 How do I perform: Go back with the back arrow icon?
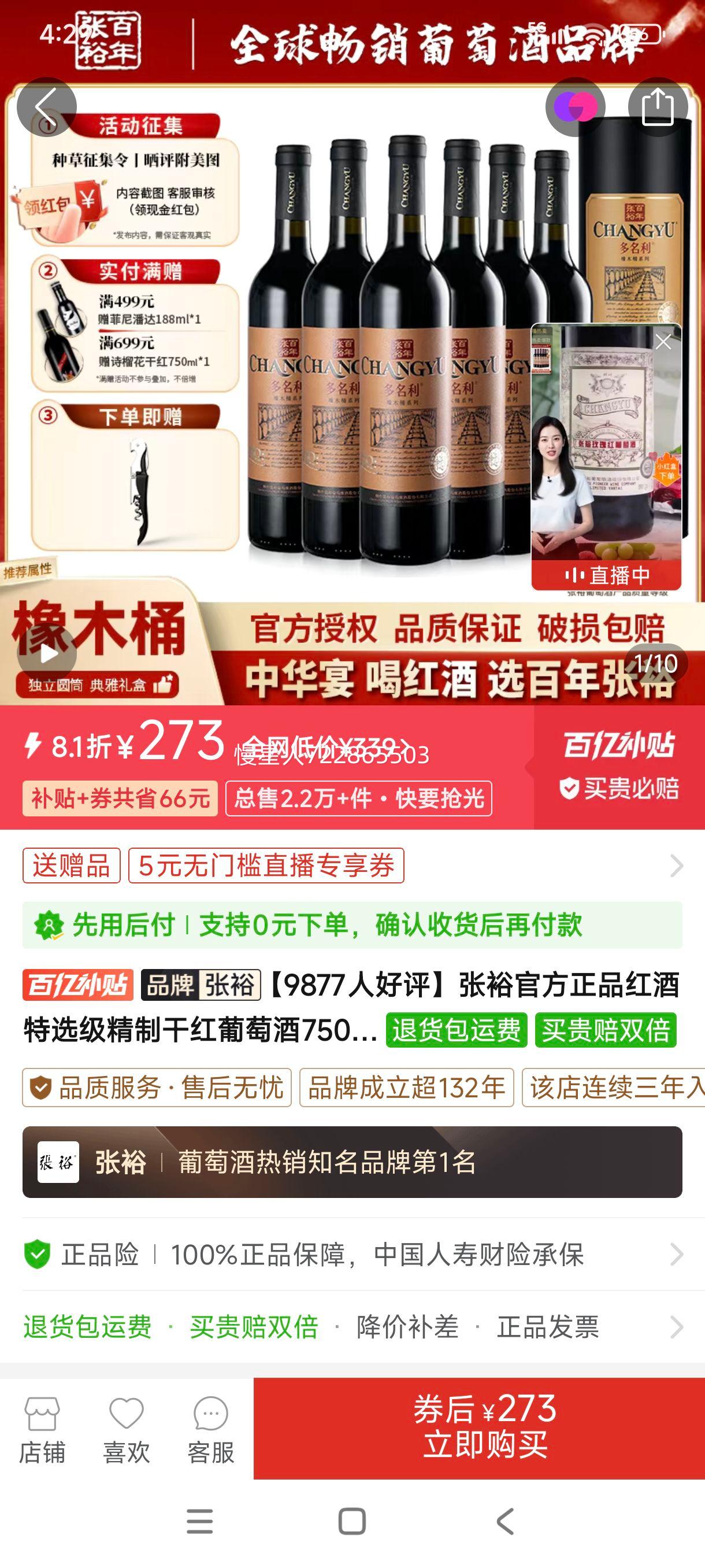[x=46, y=106]
